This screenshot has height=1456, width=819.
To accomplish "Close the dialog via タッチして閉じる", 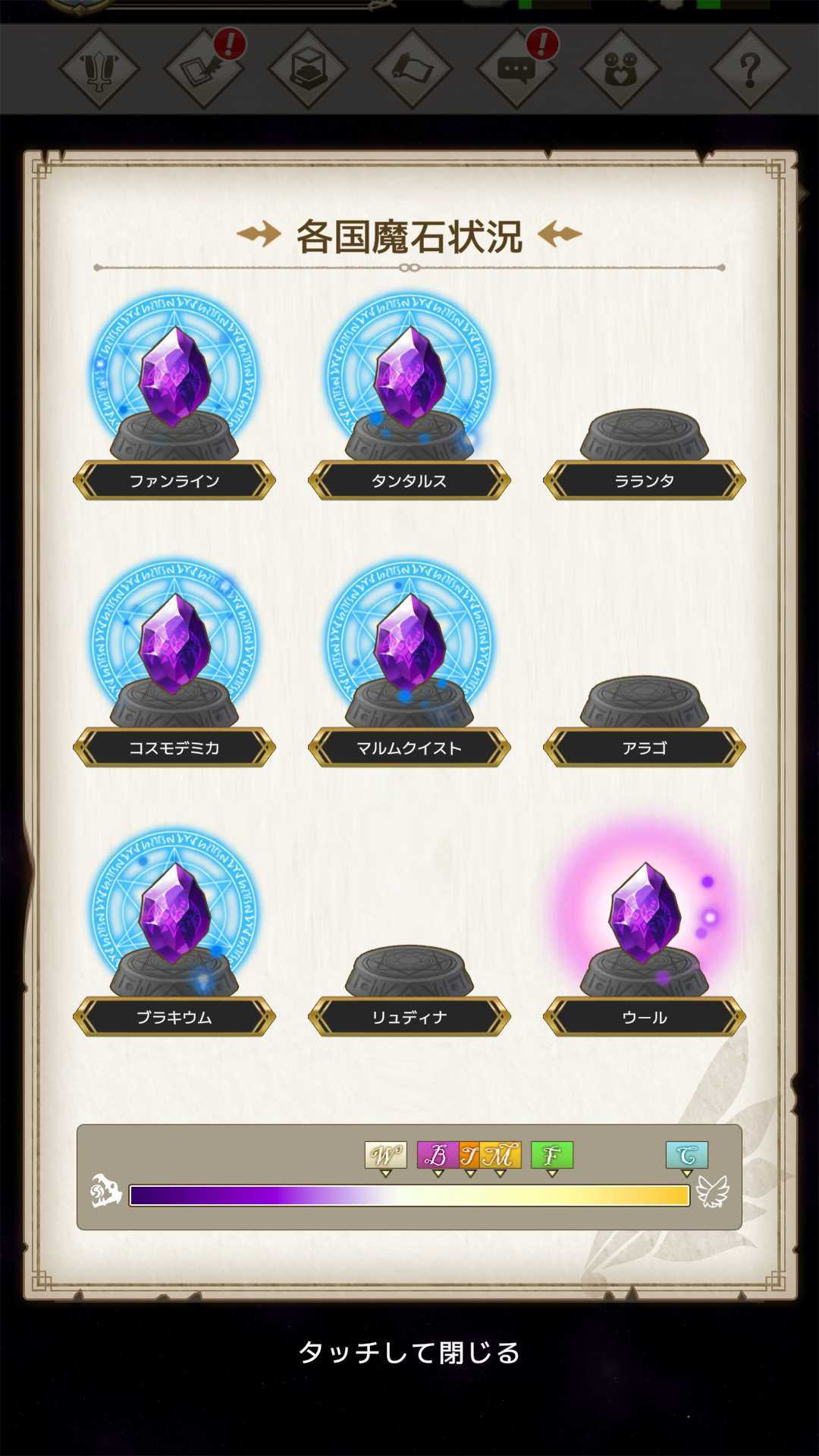I will [x=409, y=1352].
